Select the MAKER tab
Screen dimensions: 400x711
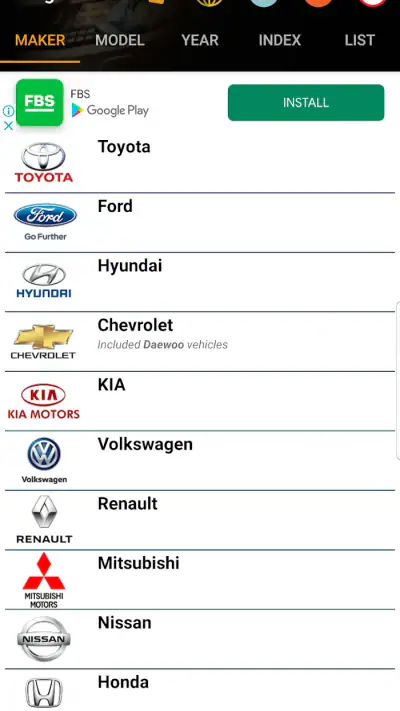coord(40,41)
